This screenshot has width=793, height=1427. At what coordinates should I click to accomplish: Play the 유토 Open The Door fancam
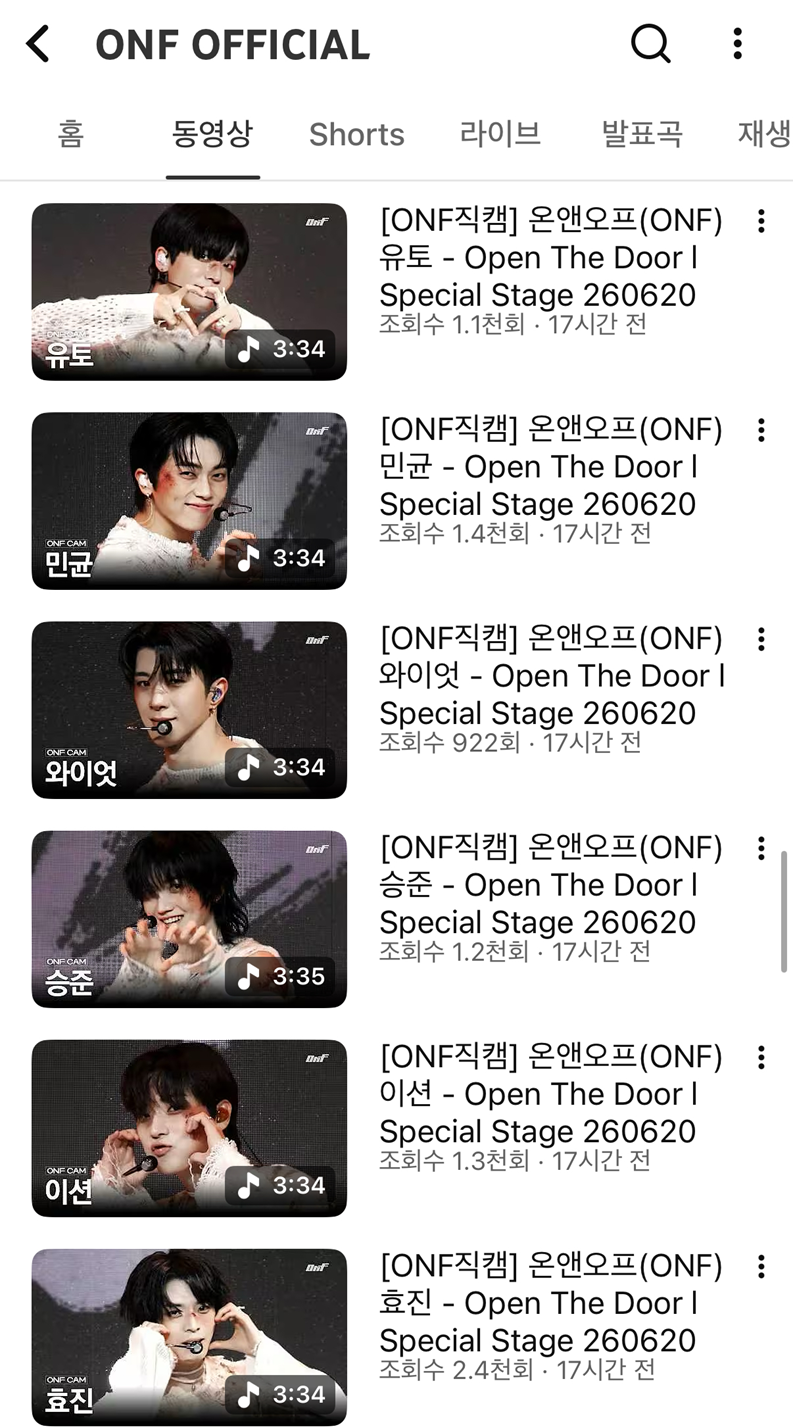[189, 292]
